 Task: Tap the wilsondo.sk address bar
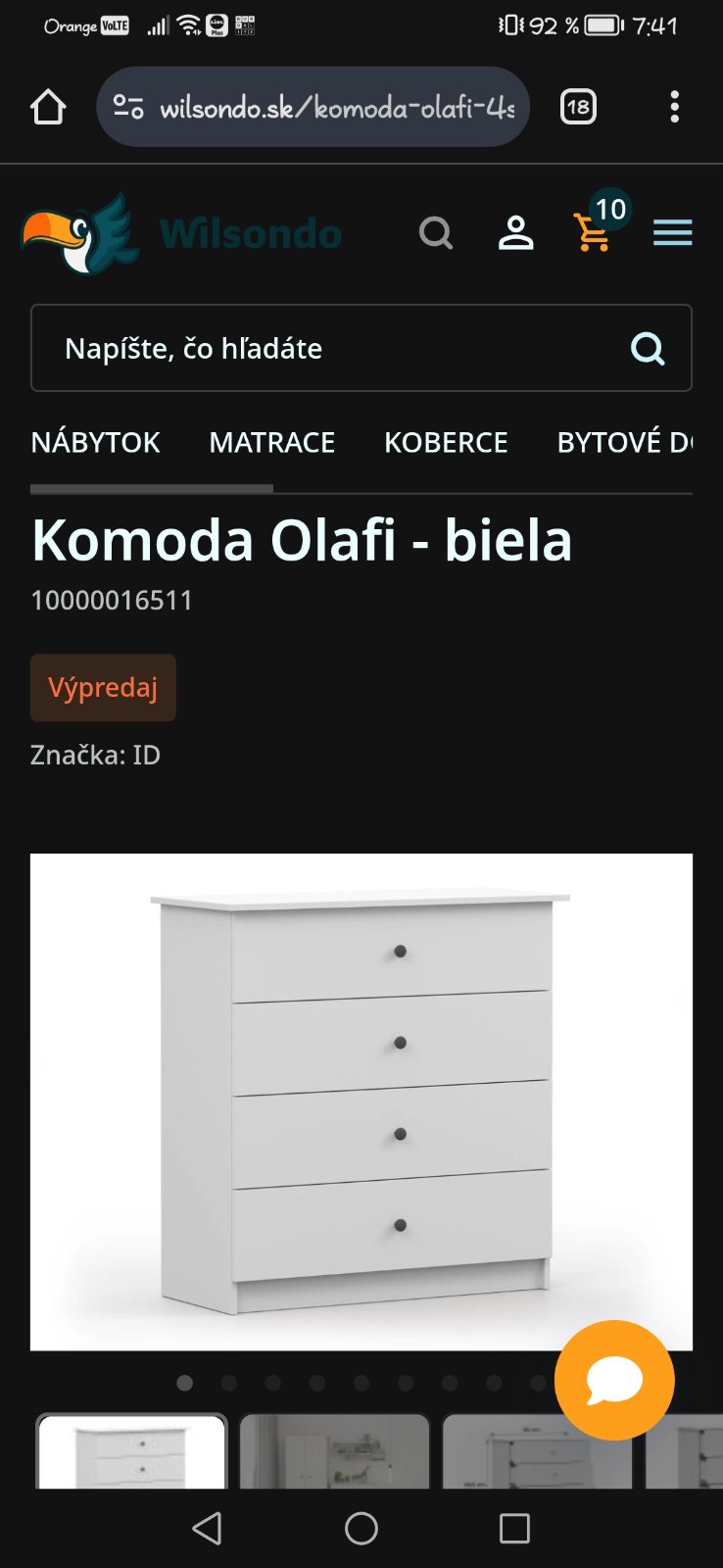pyautogui.click(x=323, y=107)
